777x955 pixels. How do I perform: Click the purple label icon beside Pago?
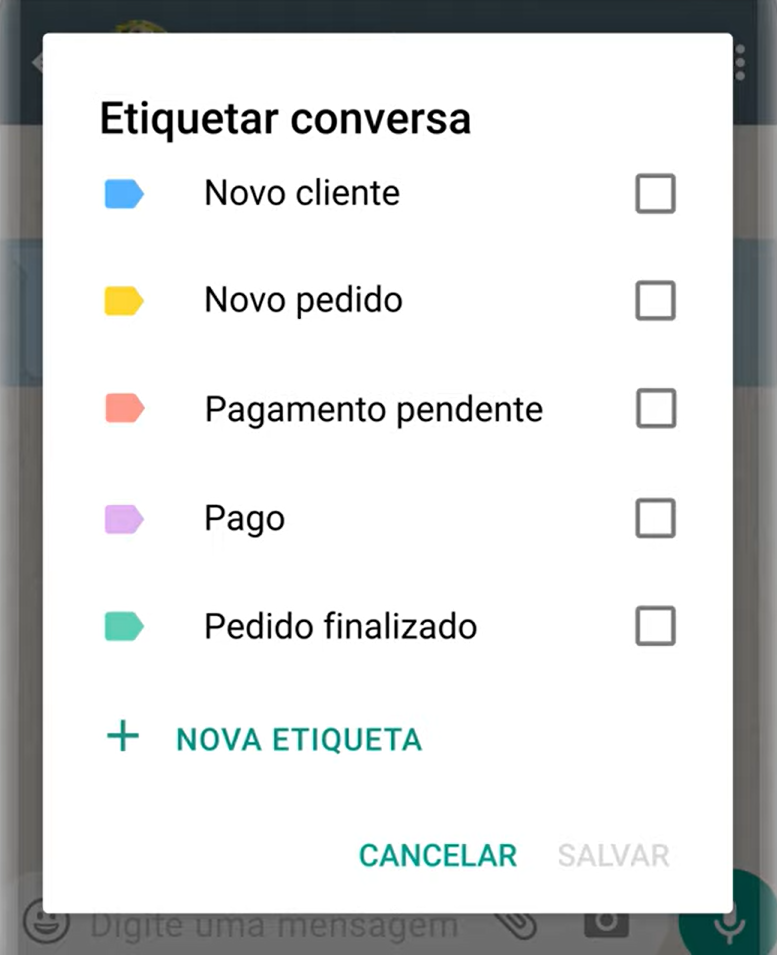[x=123, y=518]
